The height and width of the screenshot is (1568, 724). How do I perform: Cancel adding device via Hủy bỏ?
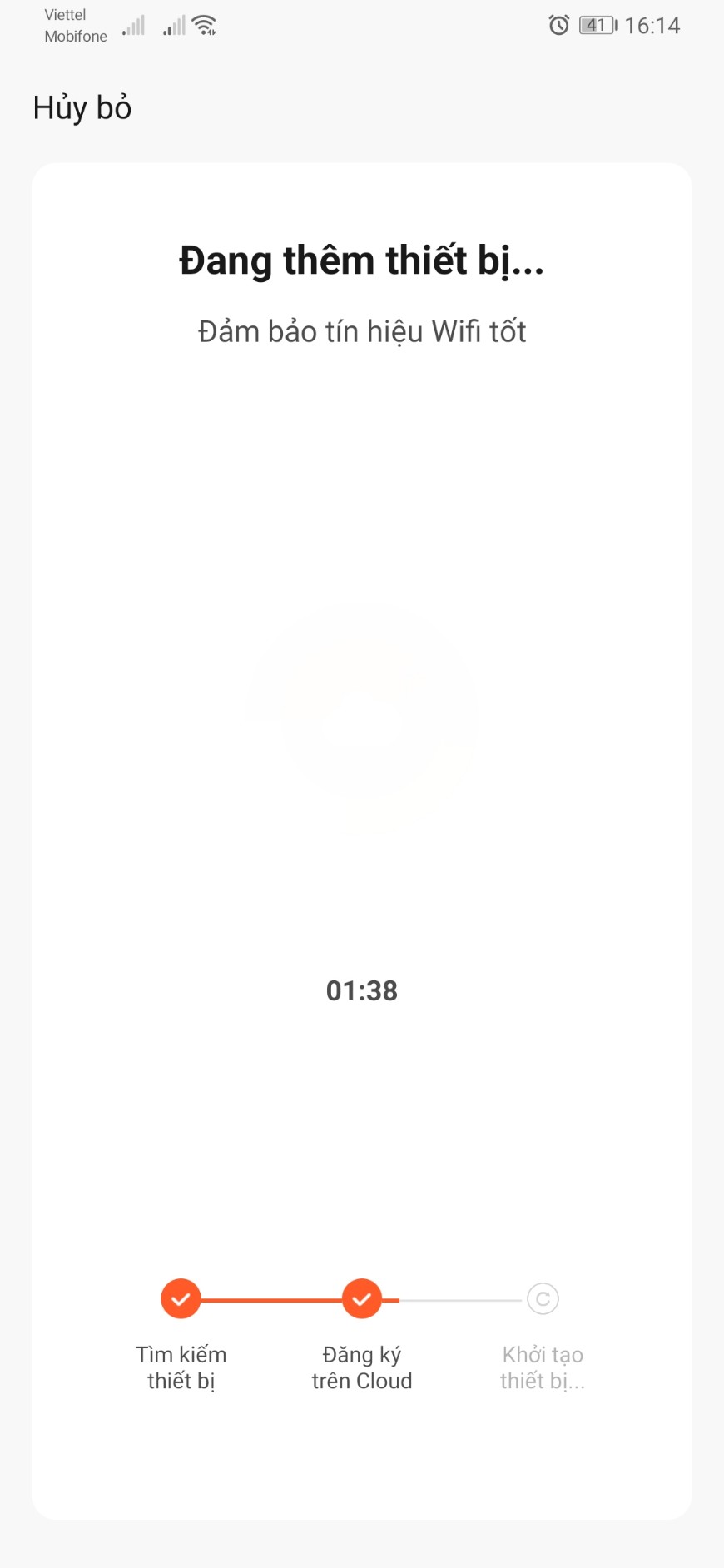click(x=82, y=108)
